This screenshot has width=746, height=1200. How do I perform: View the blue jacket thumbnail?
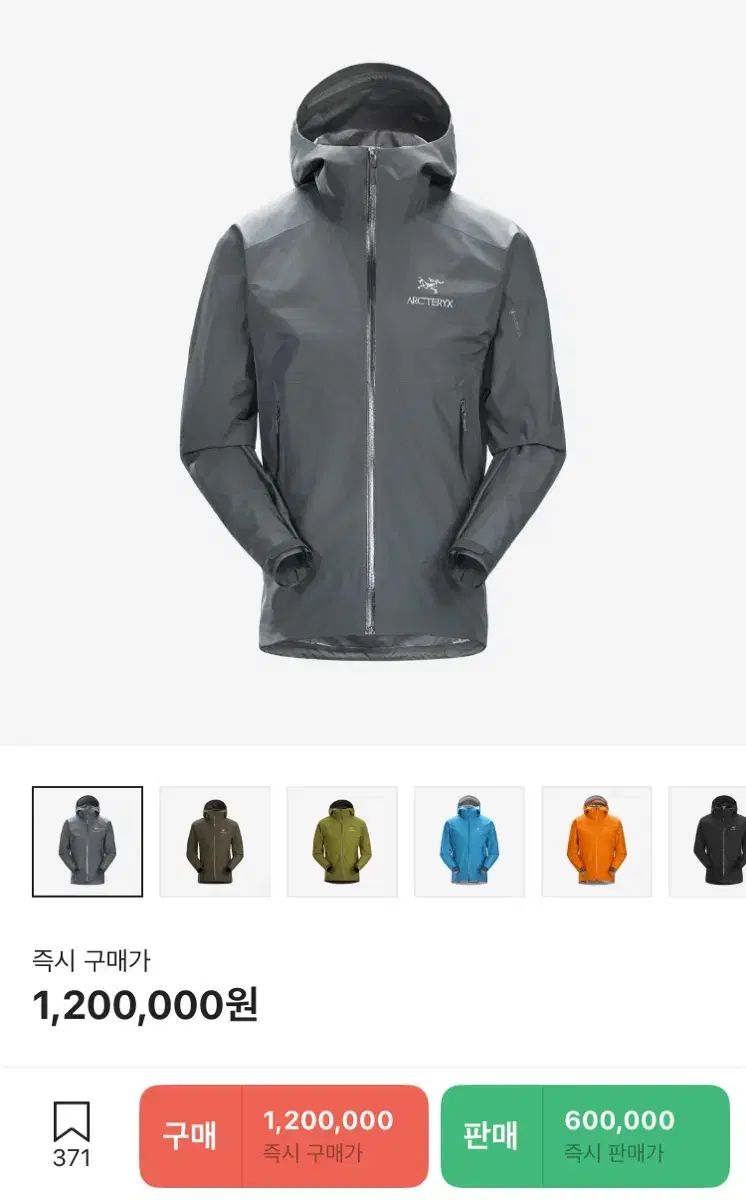point(469,841)
